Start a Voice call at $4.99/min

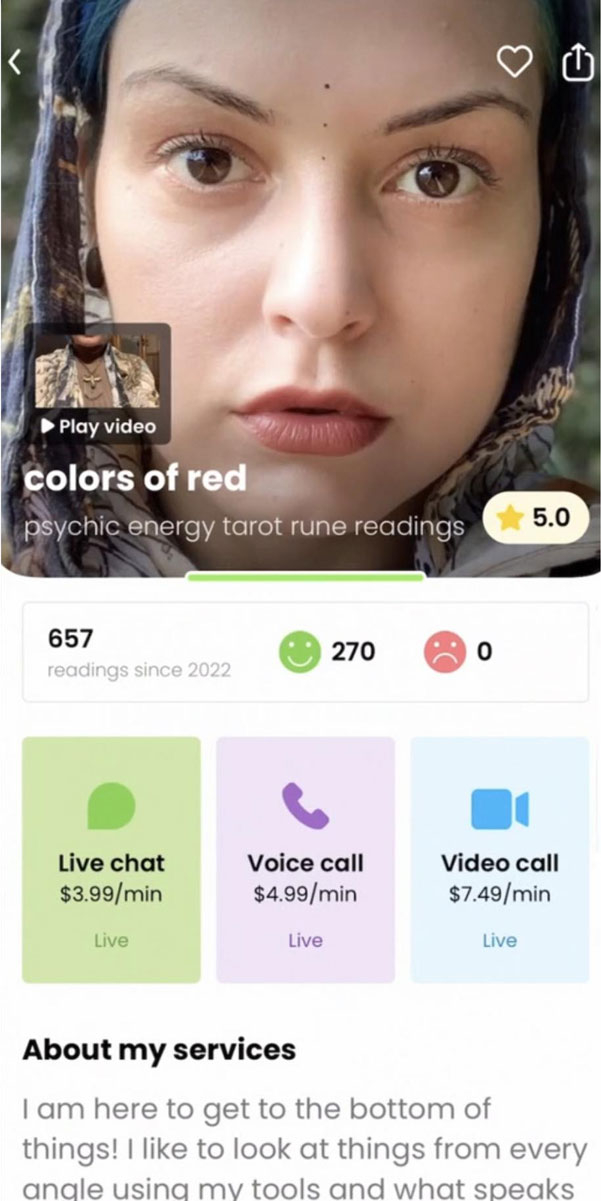click(305, 859)
